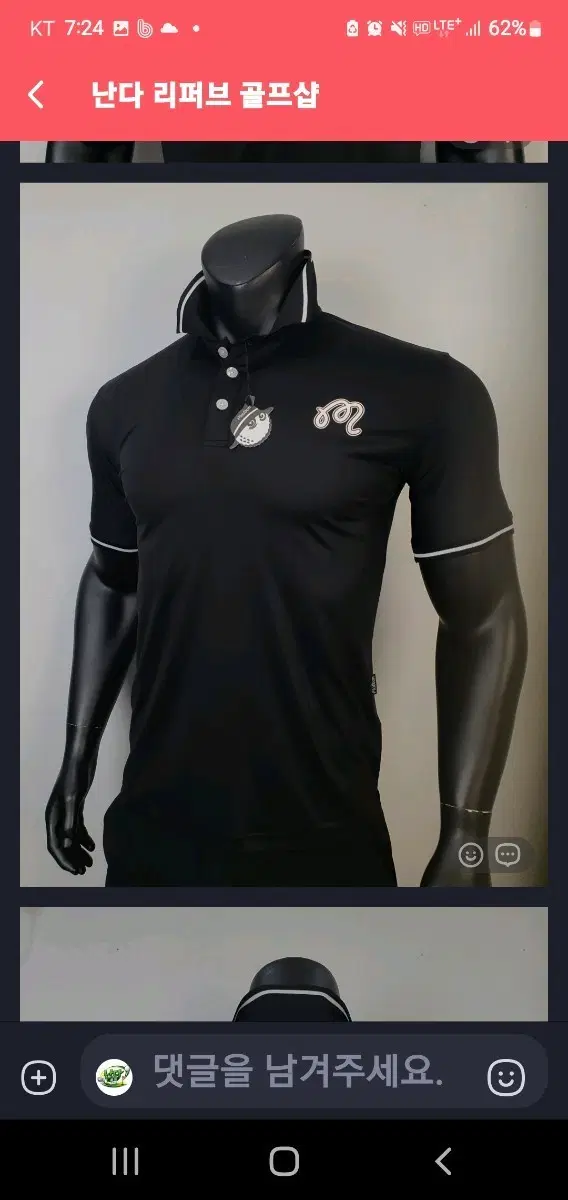This screenshot has width=568, height=1200.
Task: Add an emoji reaction to the photo
Action: pyautogui.click(x=471, y=855)
